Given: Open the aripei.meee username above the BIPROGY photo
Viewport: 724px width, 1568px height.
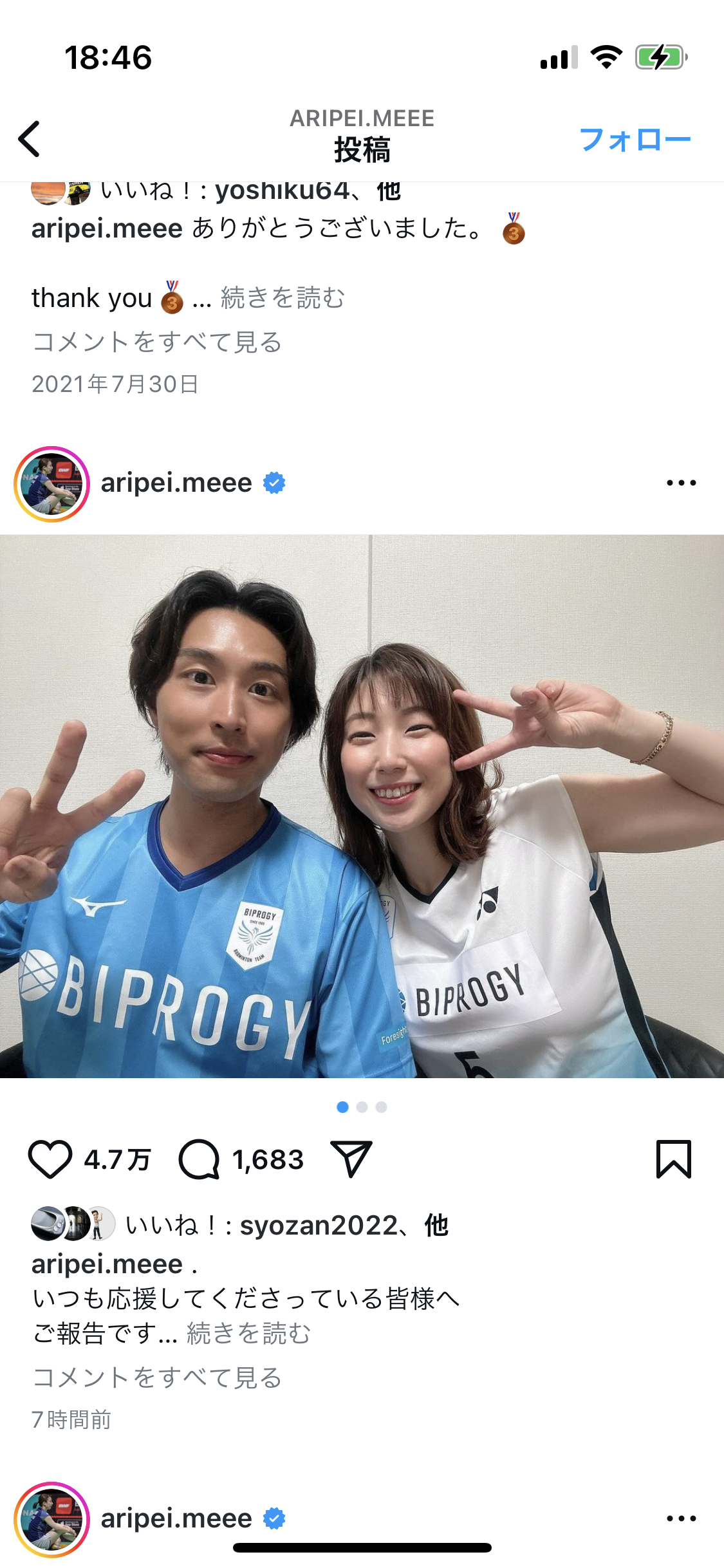Looking at the screenshot, I should coord(176,483).
